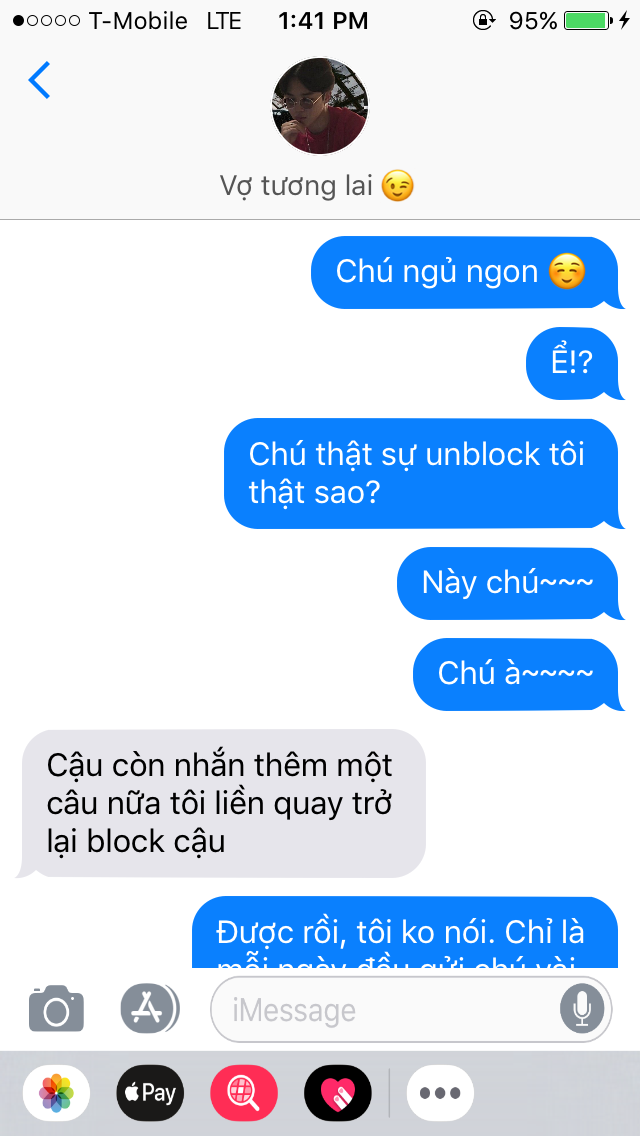Toggle the iMessage App Store drawer
This screenshot has height=1136, width=640.
click(149, 1009)
